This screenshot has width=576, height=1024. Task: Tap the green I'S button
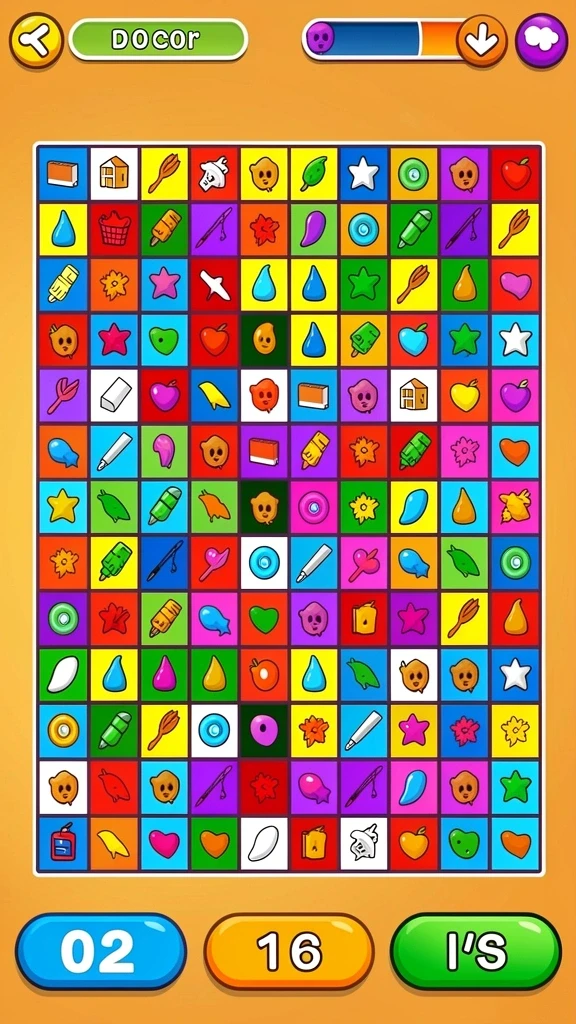click(476, 951)
